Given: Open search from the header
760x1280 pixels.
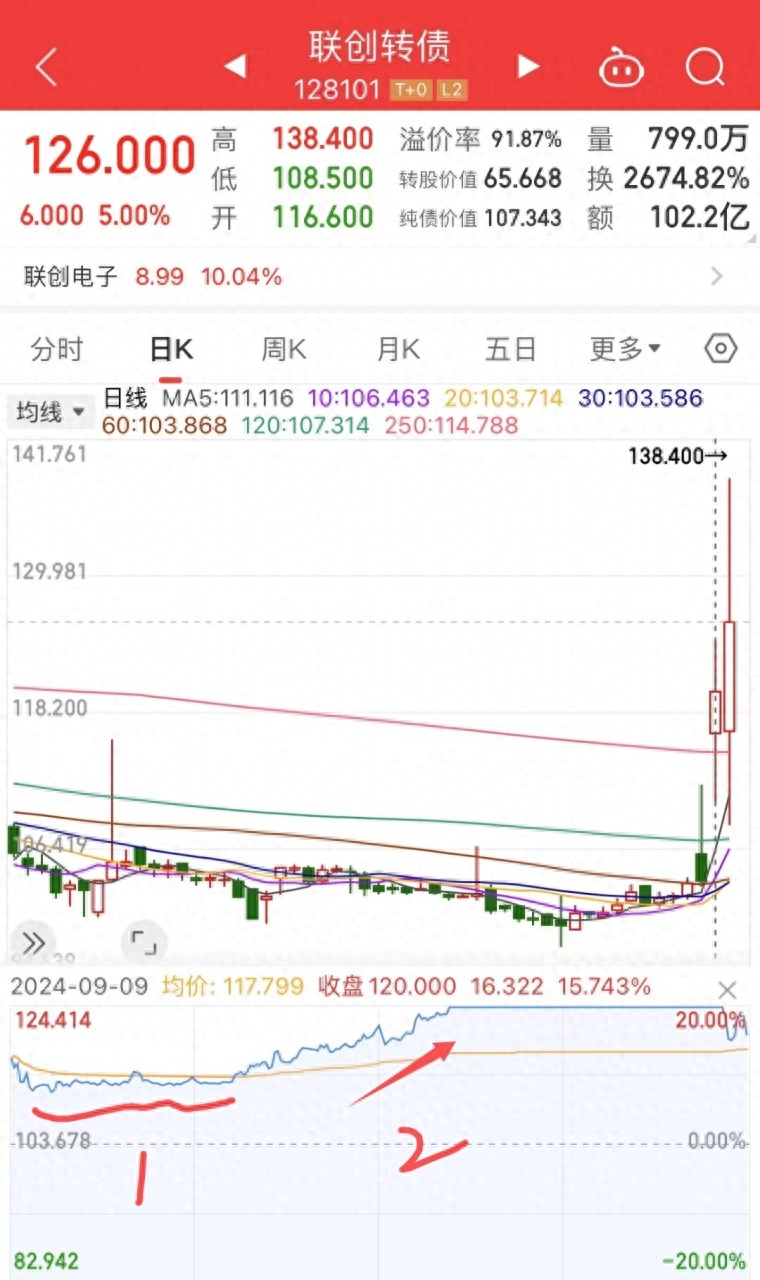Looking at the screenshot, I should [x=705, y=67].
